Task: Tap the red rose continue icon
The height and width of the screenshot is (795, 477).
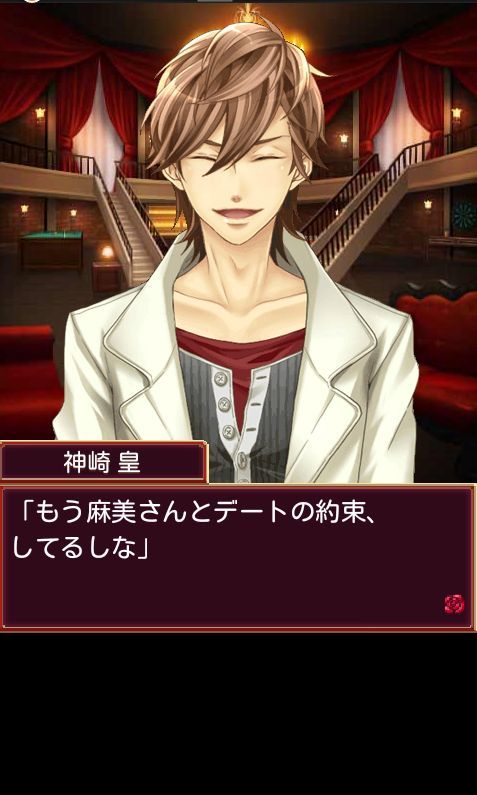Action: tap(454, 604)
